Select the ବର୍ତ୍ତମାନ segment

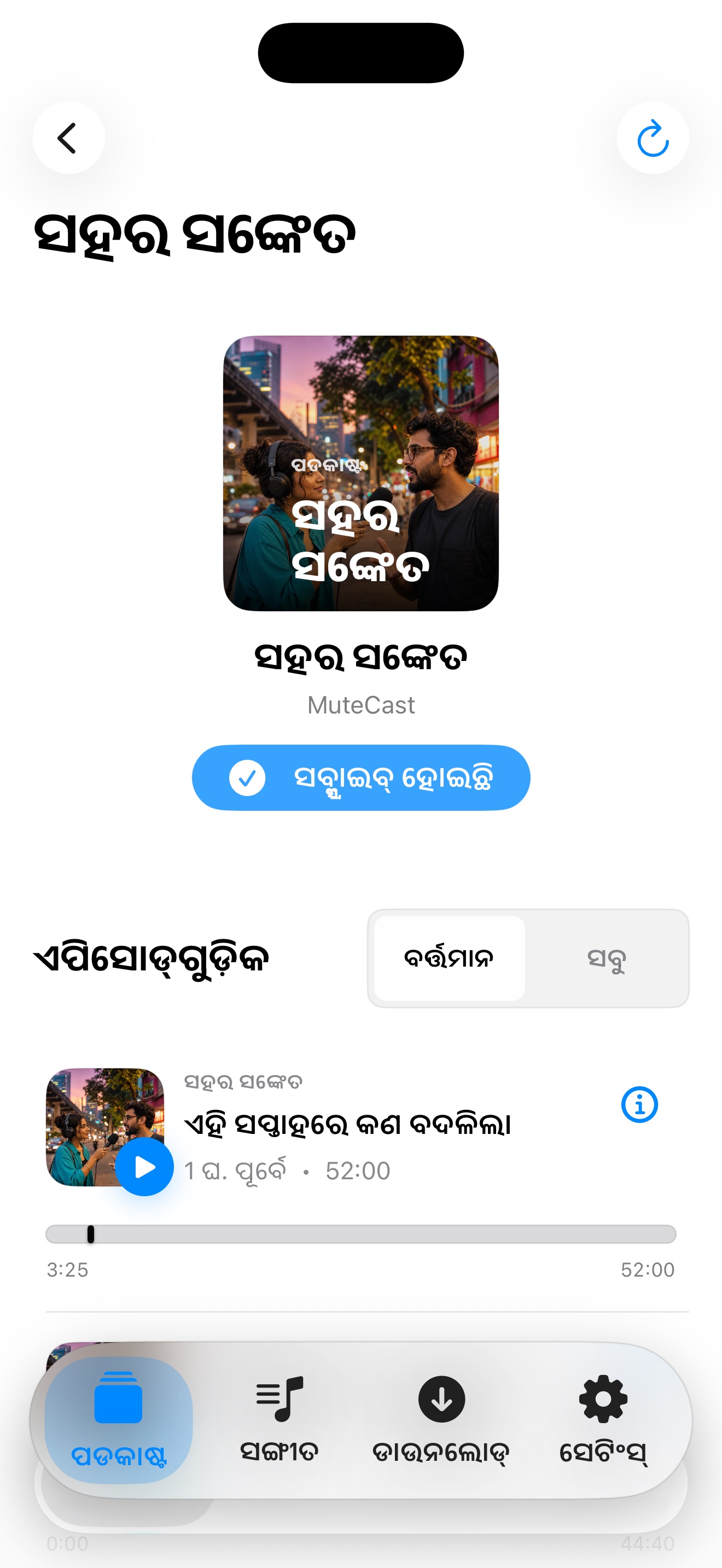point(449,958)
